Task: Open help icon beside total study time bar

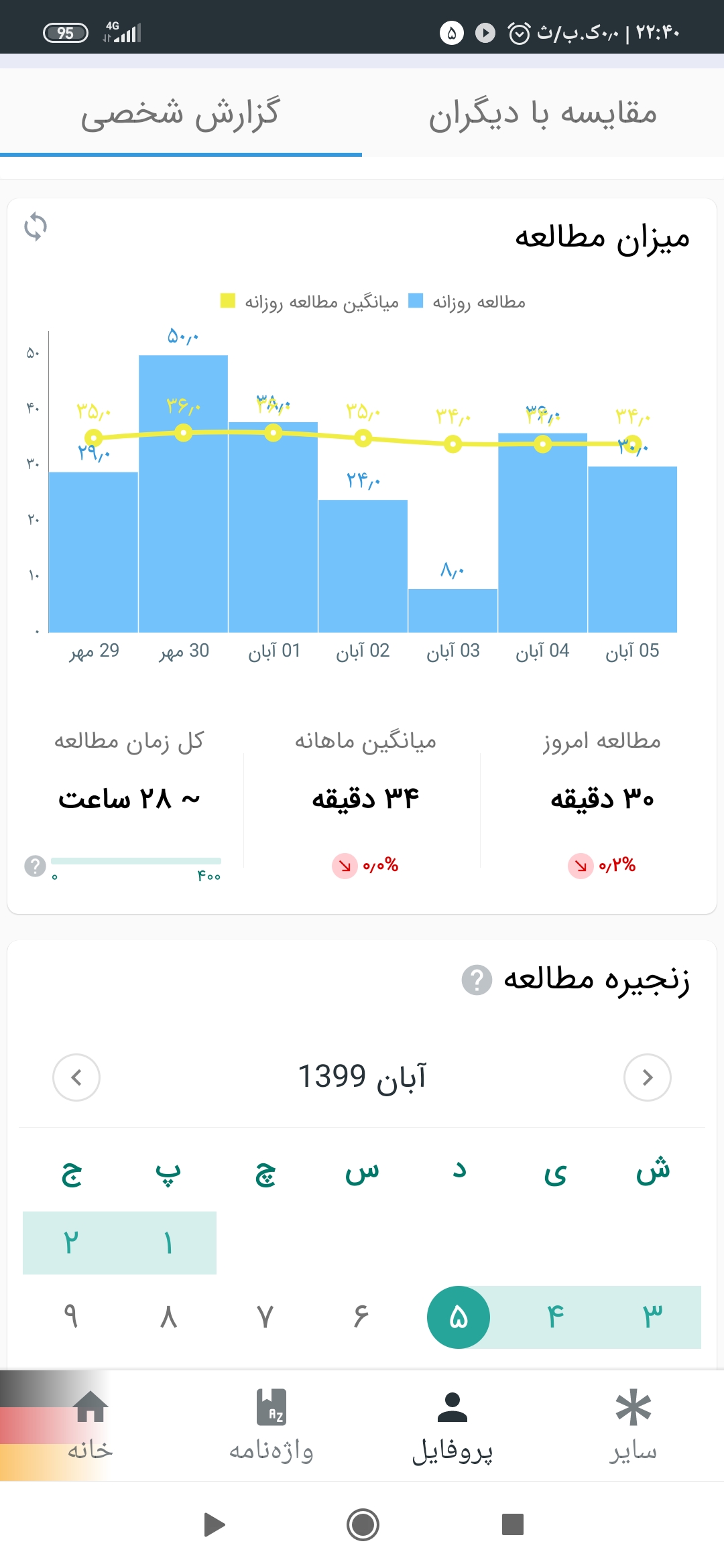Action: pyautogui.click(x=35, y=866)
